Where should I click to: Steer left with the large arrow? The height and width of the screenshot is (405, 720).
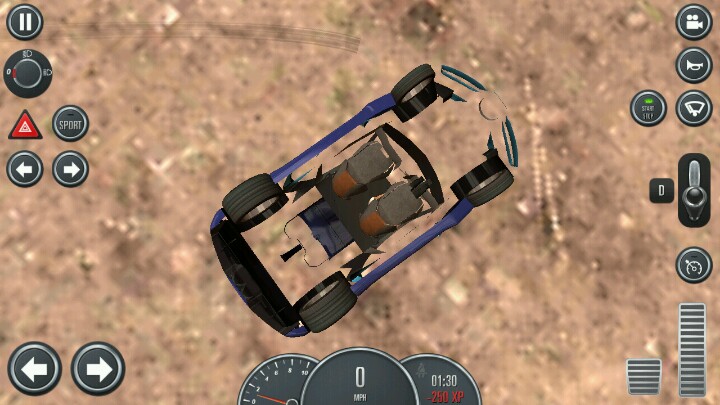point(34,369)
